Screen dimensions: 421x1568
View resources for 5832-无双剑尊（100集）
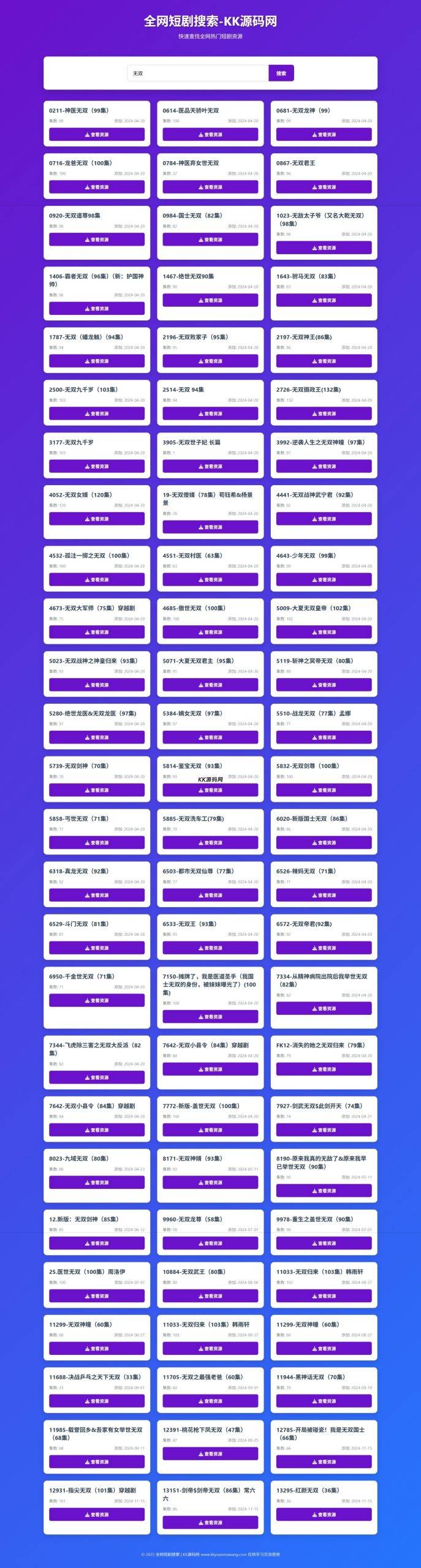coord(324,790)
